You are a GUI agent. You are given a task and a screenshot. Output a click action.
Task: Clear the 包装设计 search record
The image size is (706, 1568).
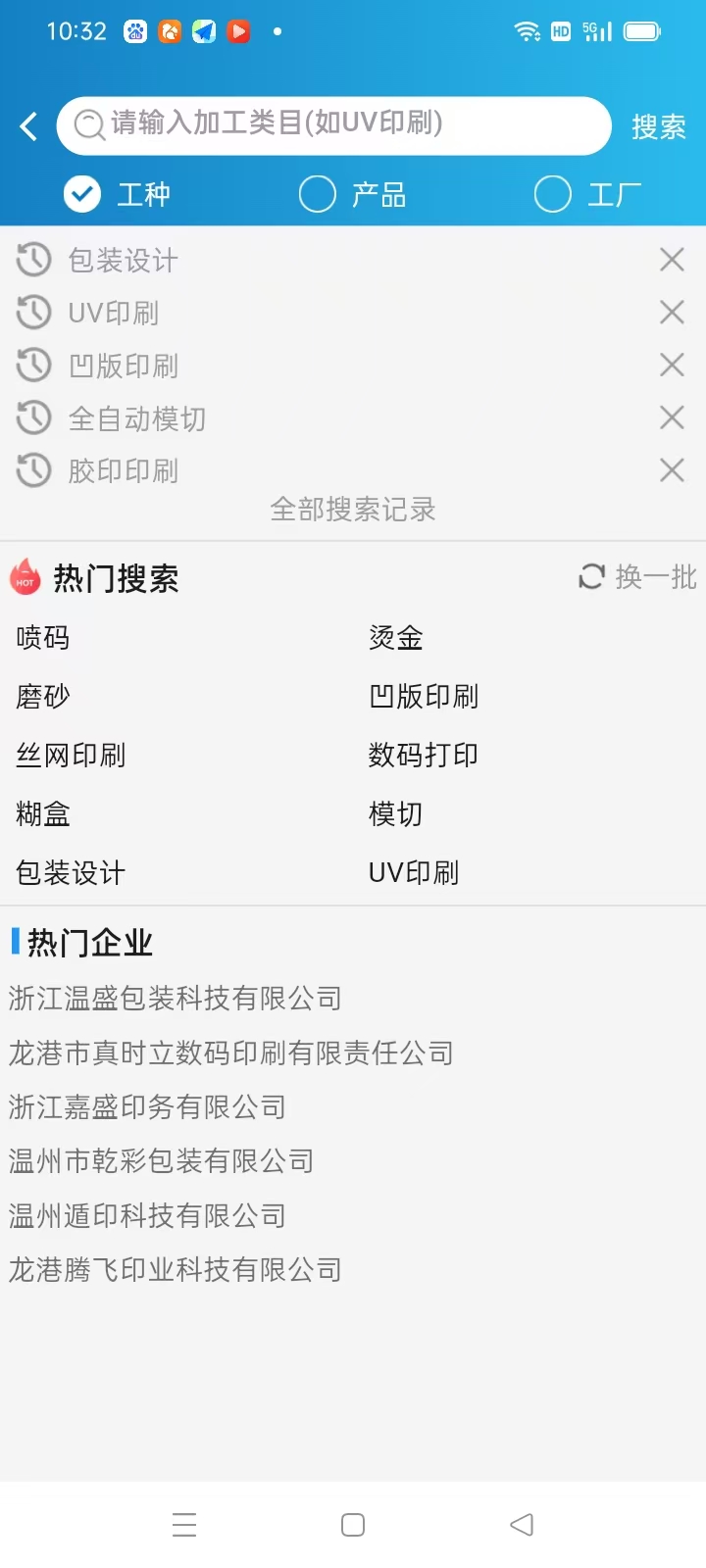pyautogui.click(x=672, y=259)
